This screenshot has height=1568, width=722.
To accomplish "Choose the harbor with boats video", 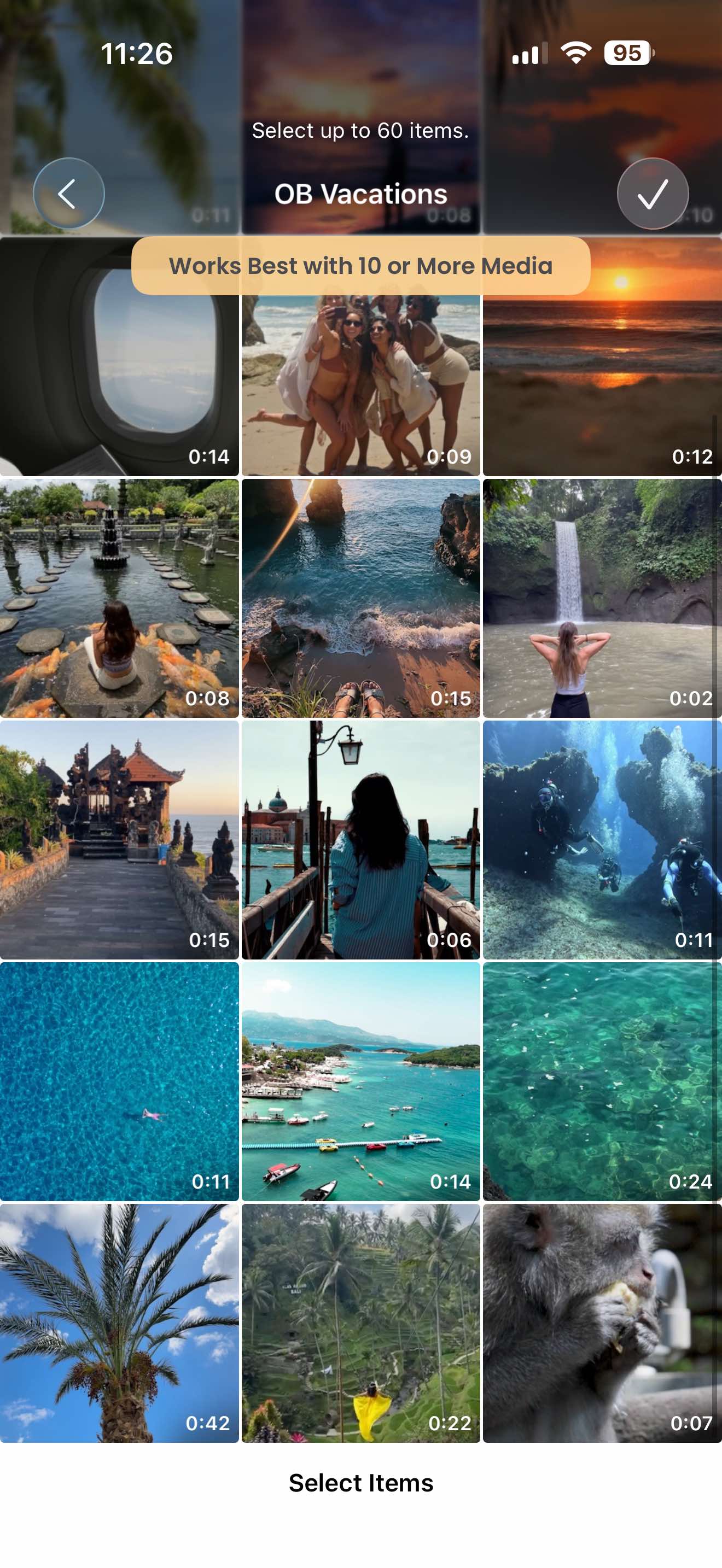I will pyautogui.click(x=360, y=1081).
